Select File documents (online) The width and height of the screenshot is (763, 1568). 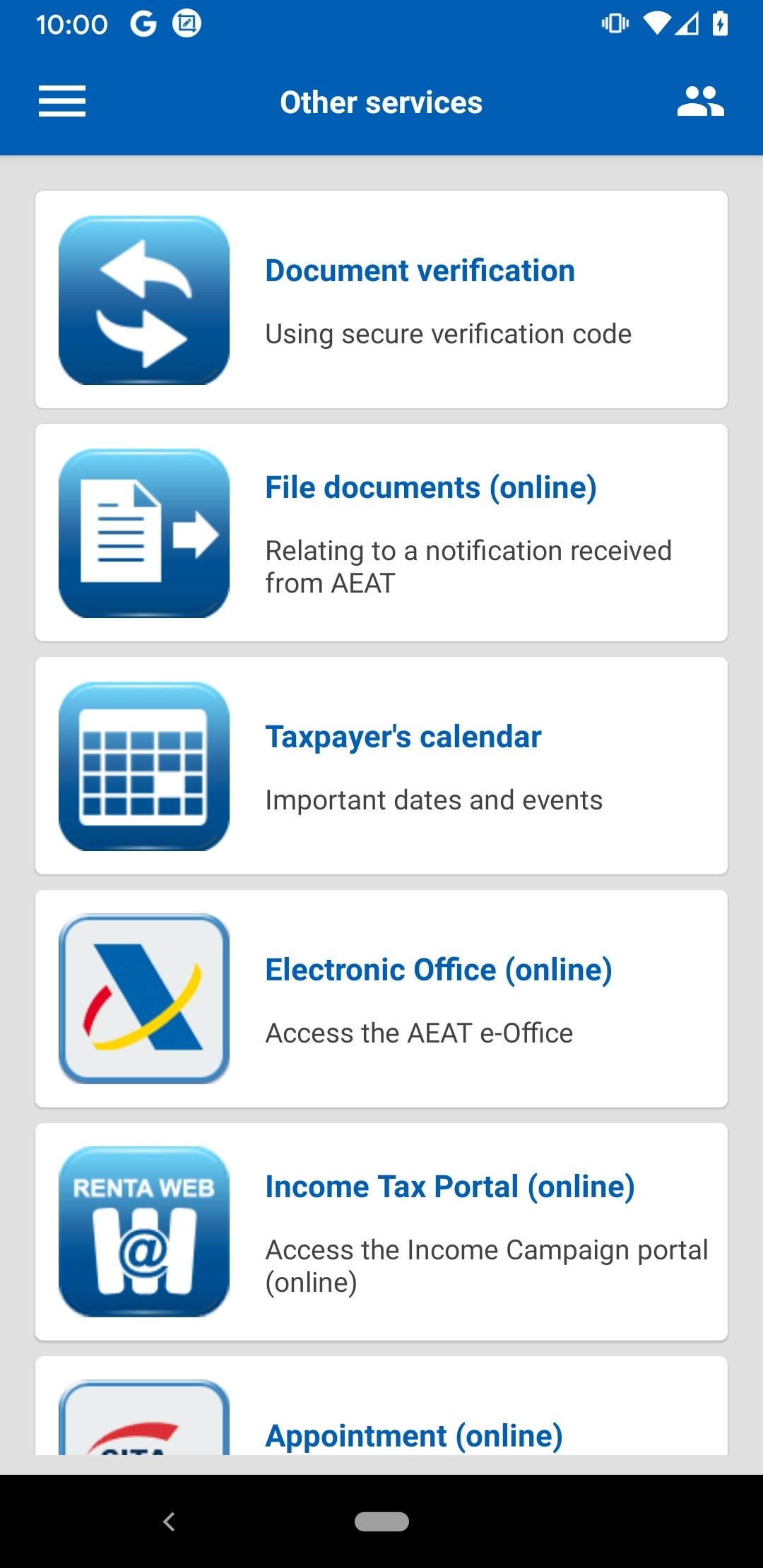(381, 533)
